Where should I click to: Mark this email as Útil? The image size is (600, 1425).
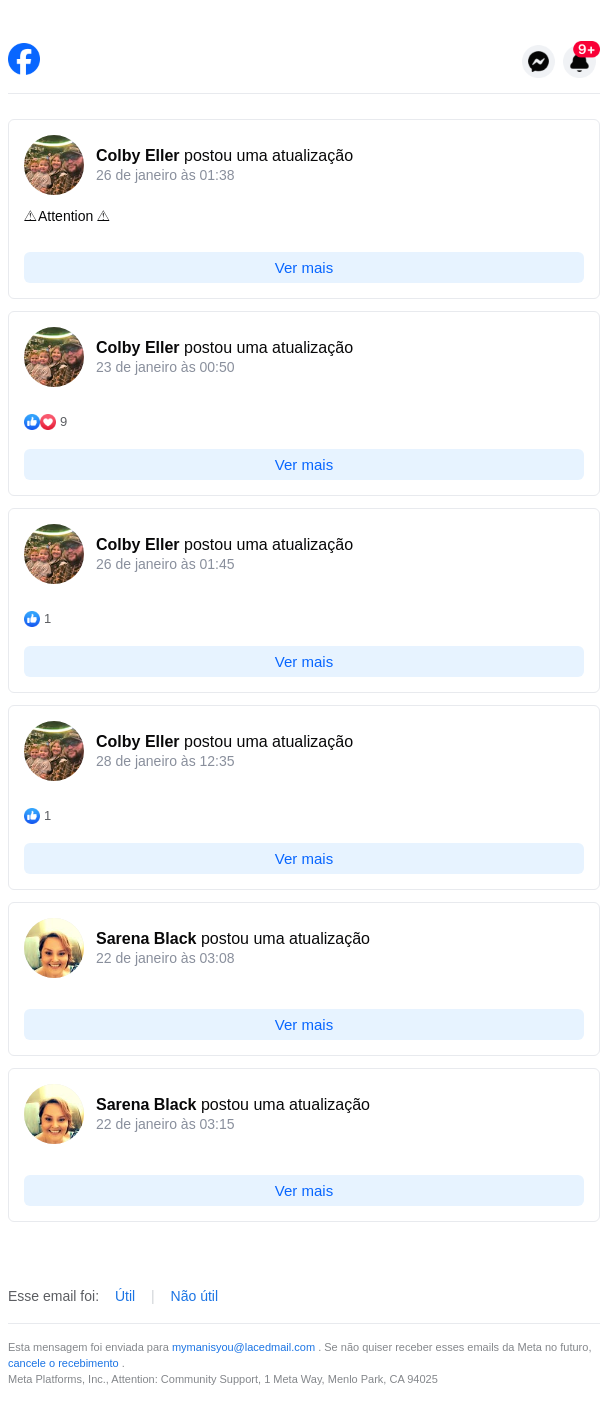click(x=125, y=1296)
